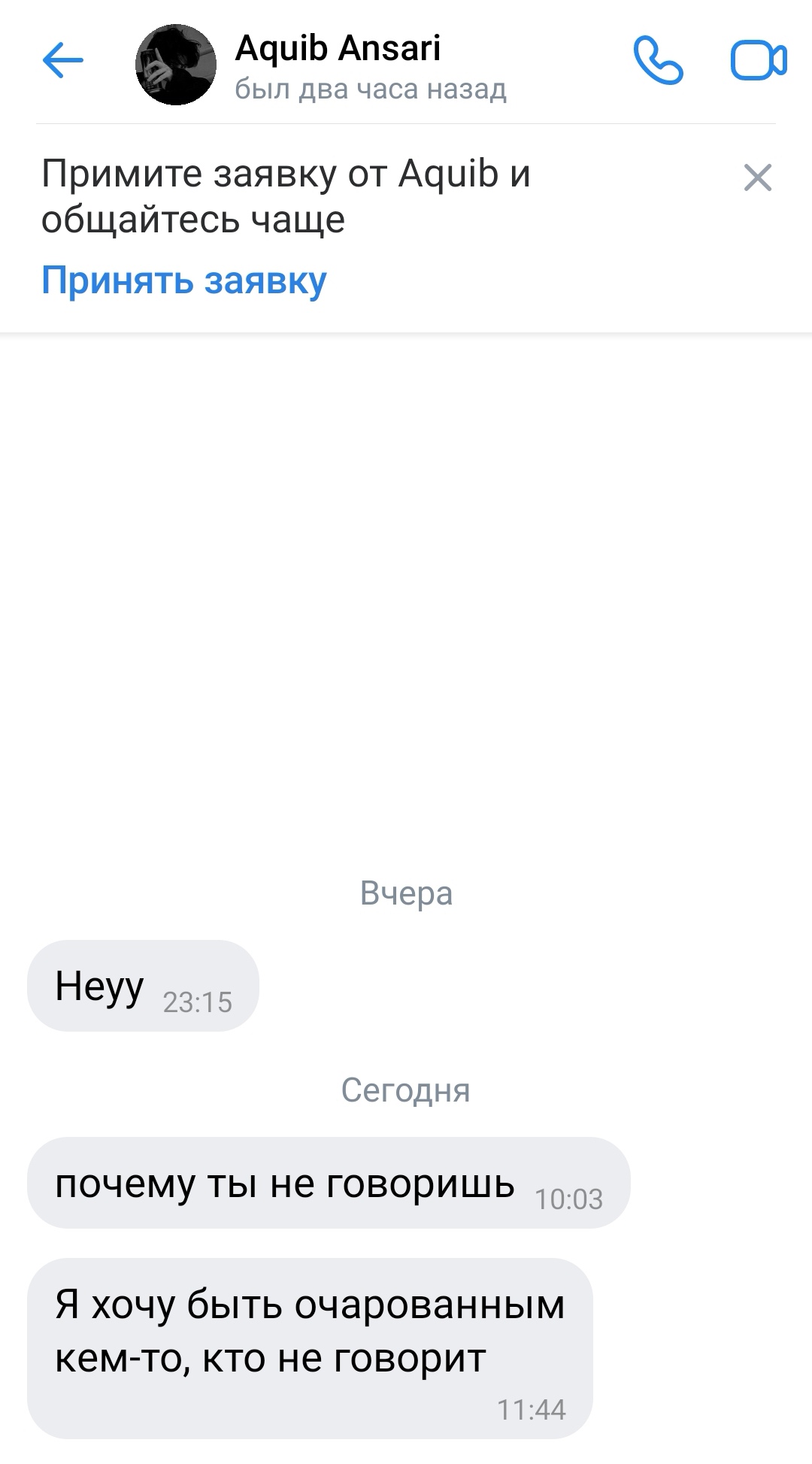Open Aquib Ansari's profile picture

(176, 65)
